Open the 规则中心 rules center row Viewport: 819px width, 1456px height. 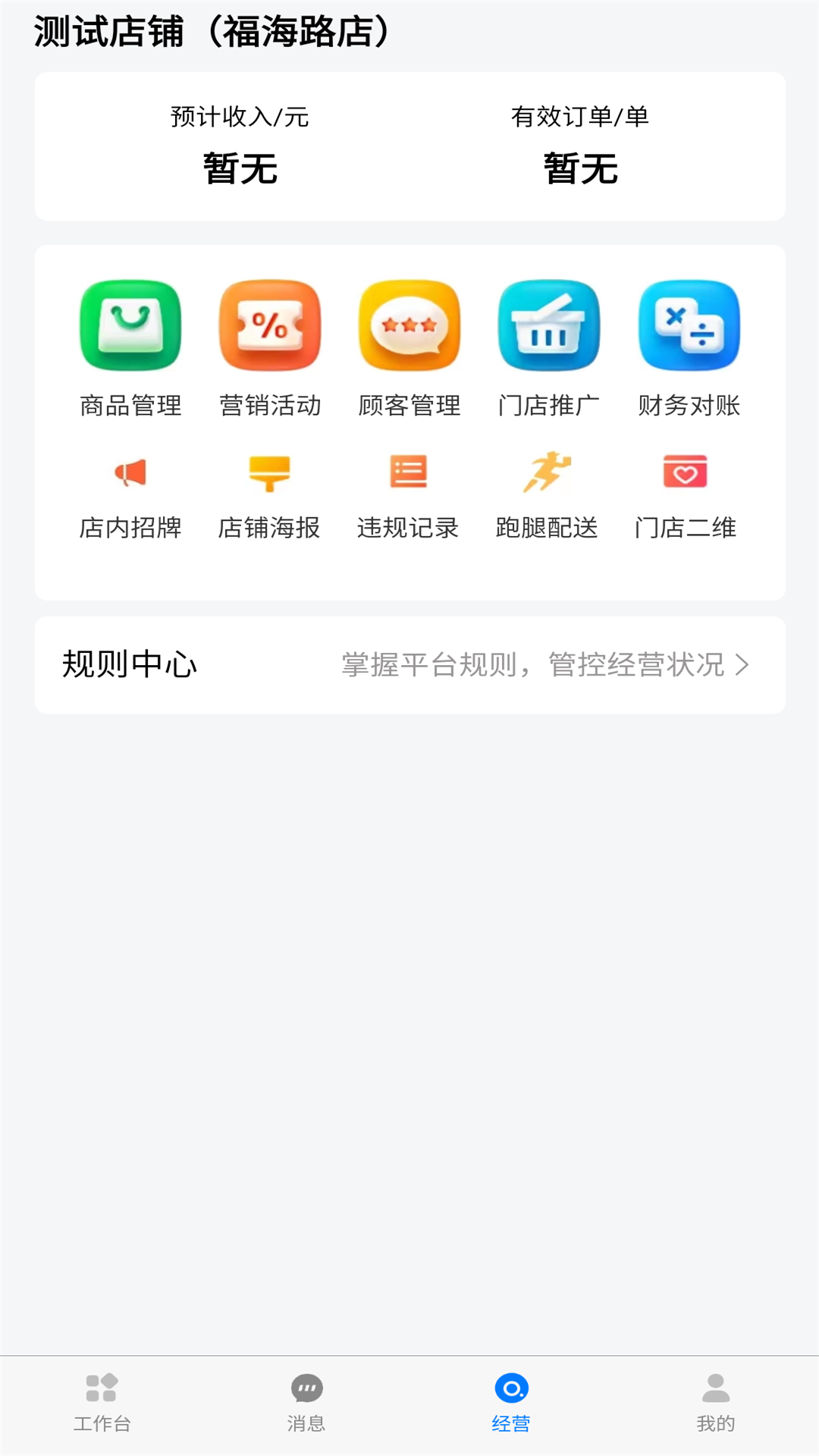(409, 665)
